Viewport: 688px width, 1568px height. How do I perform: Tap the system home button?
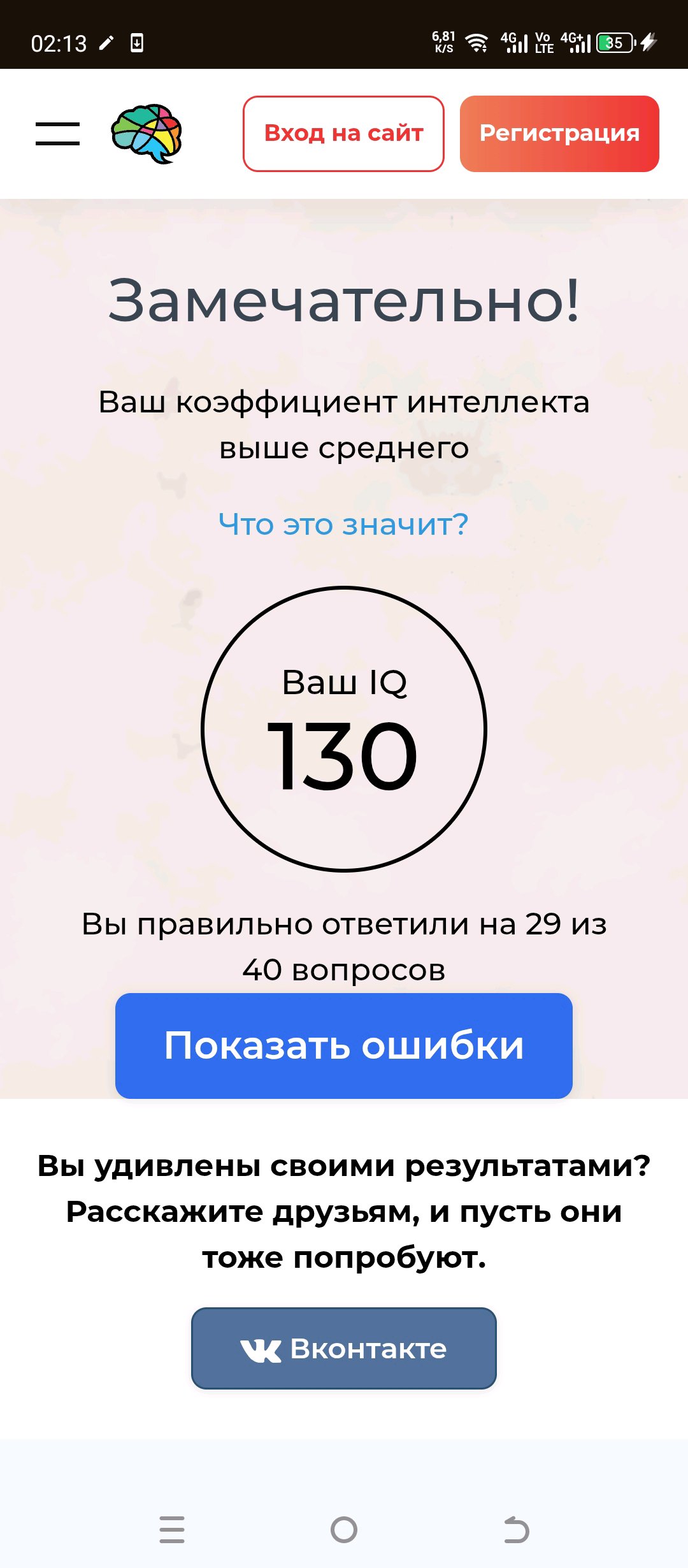pyautogui.click(x=344, y=1530)
